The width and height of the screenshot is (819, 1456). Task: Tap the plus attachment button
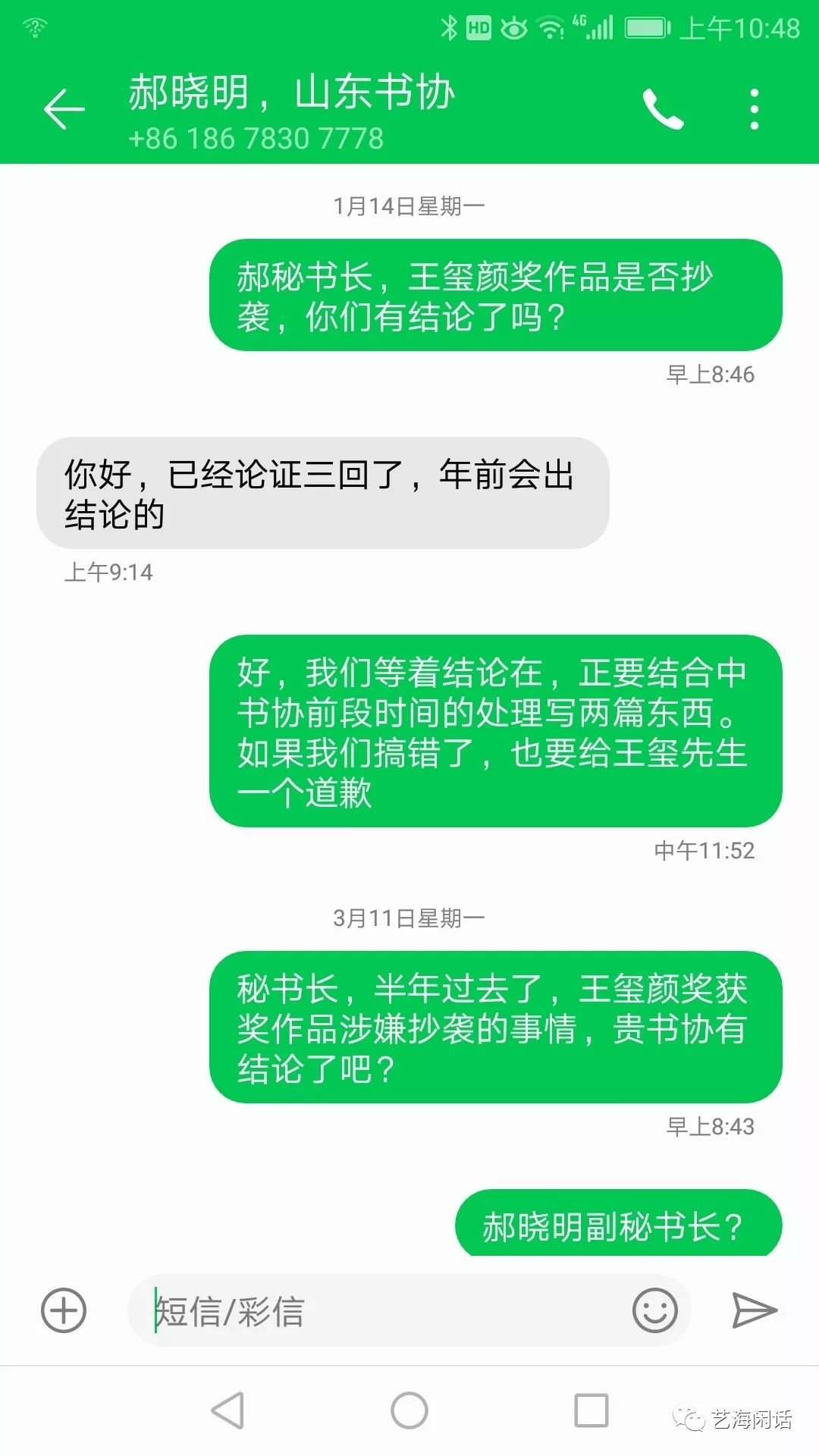64,1310
